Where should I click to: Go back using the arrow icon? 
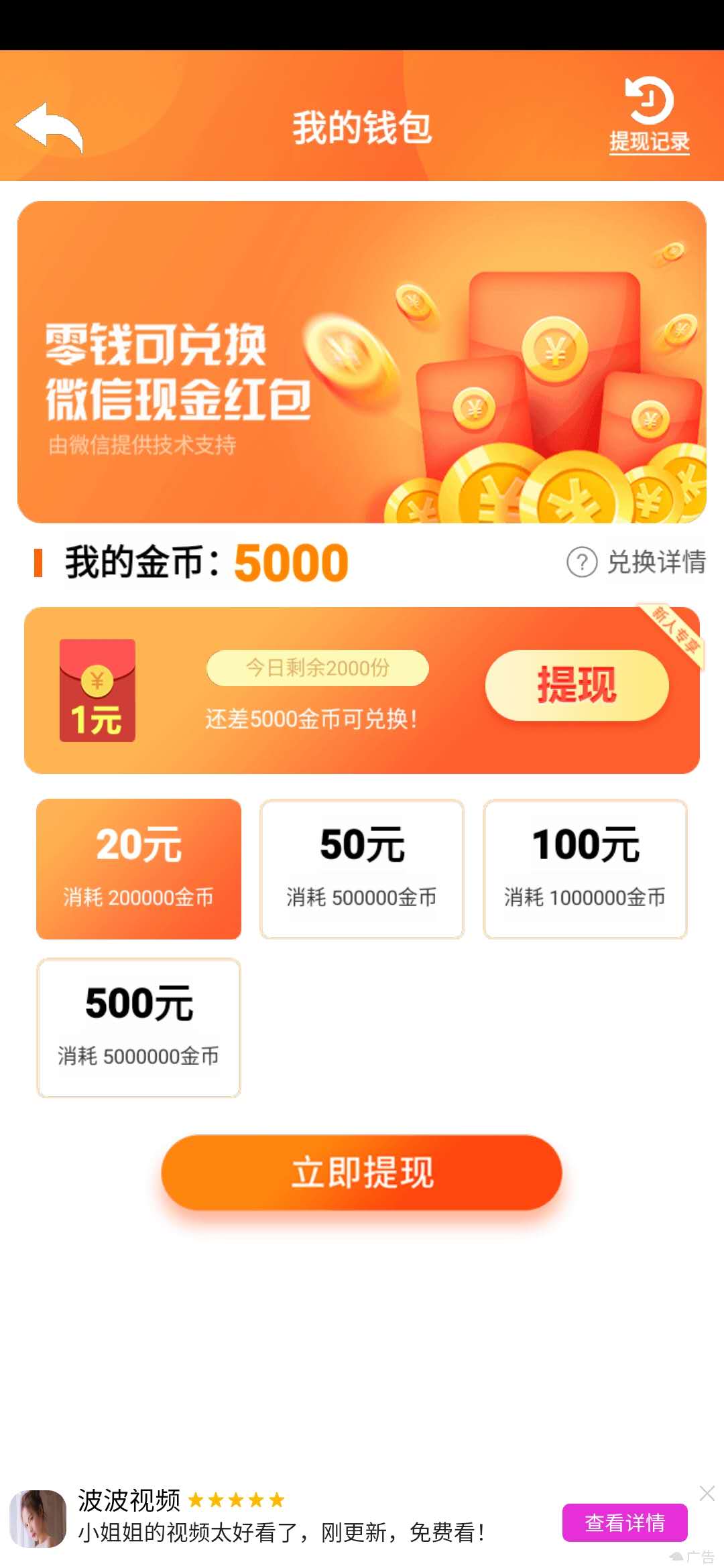tap(49, 127)
